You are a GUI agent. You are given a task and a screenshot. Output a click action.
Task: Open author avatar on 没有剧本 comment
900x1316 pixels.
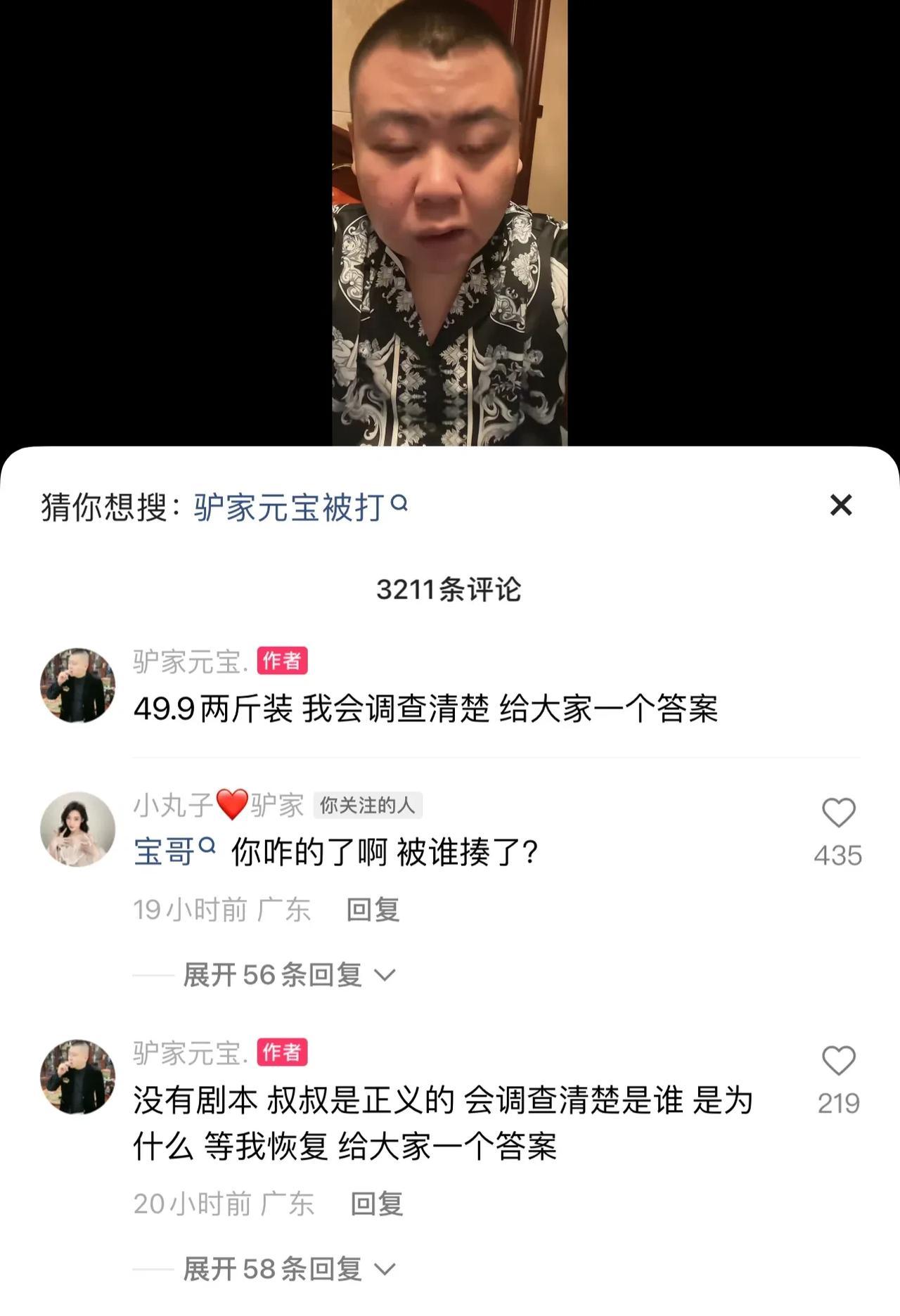point(77,1076)
